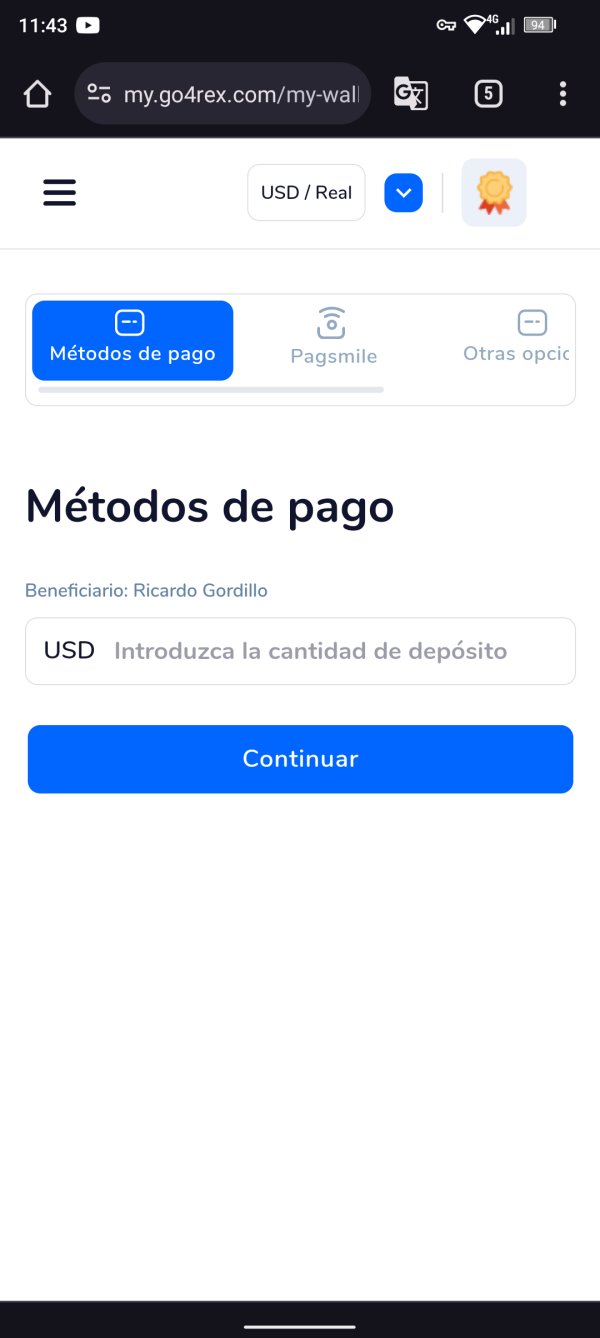The height and width of the screenshot is (1338, 600).
Task: Switch to the Pagsmile tab
Action: click(334, 338)
